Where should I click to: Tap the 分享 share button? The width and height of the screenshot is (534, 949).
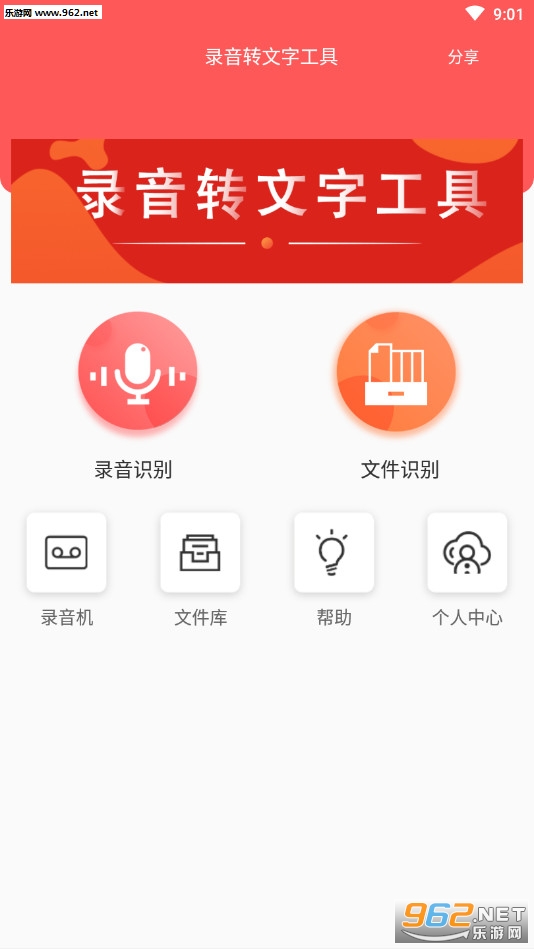pos(463,57)
